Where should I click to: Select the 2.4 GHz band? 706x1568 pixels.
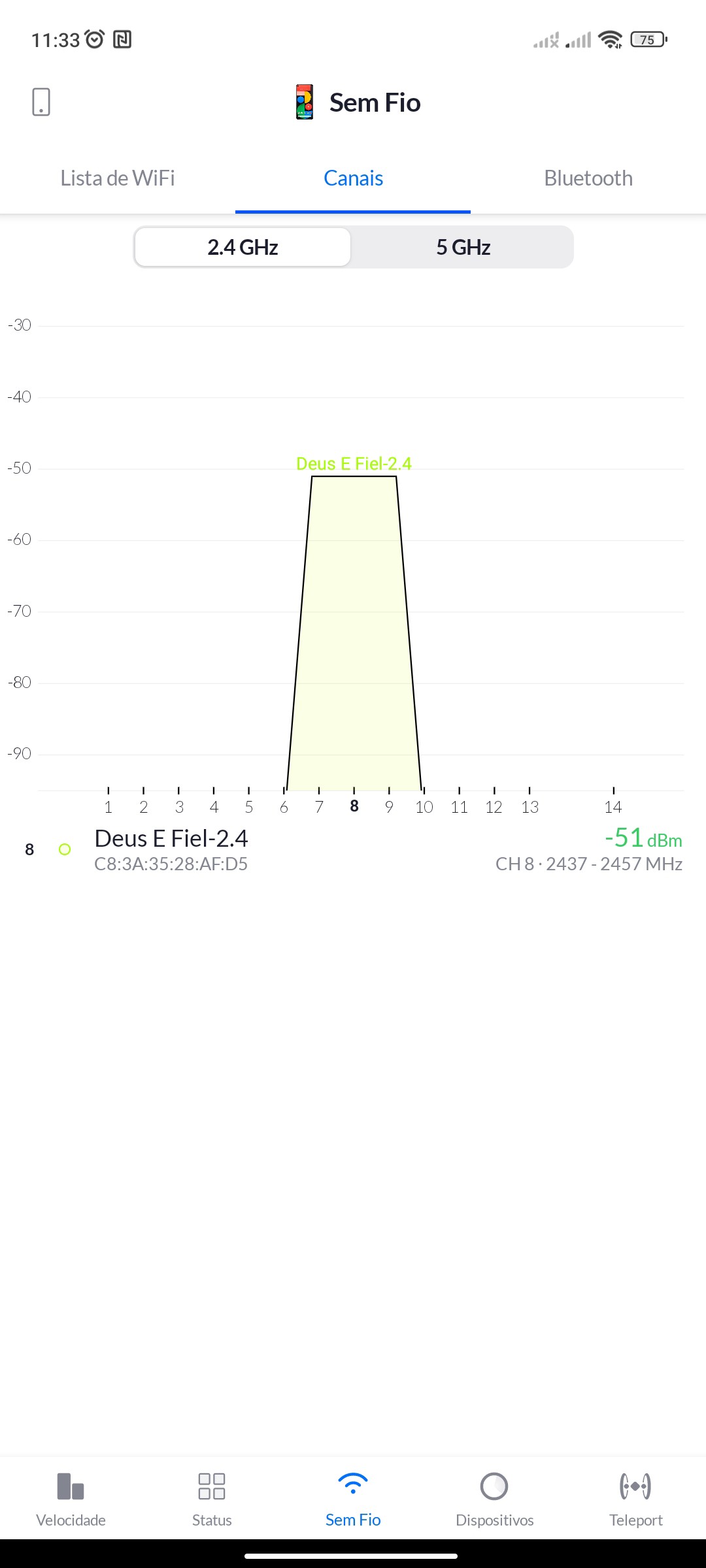[x=243, y=247]
